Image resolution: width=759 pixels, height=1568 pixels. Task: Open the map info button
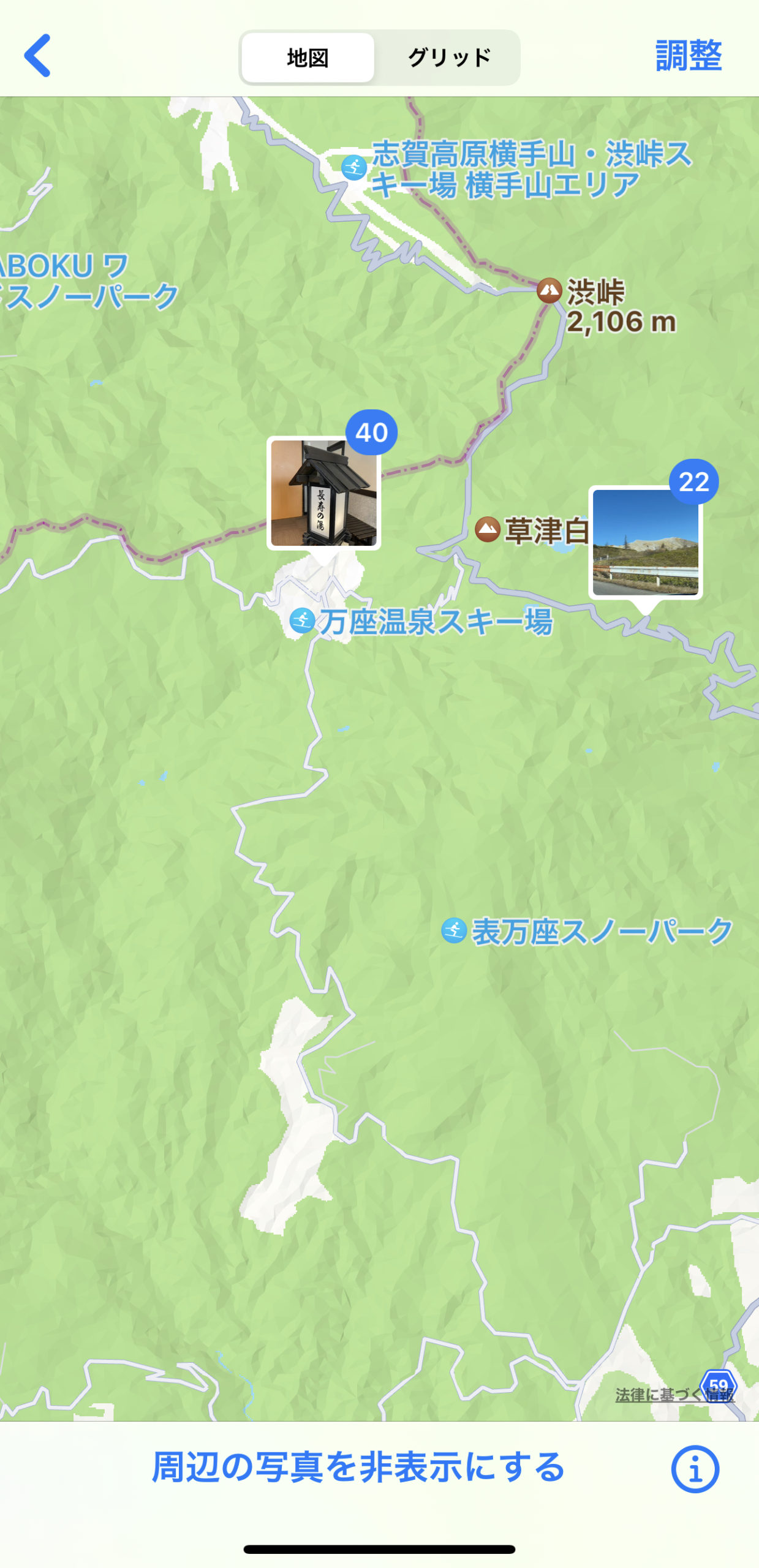pyautogui.click(x=695, y=1469)
